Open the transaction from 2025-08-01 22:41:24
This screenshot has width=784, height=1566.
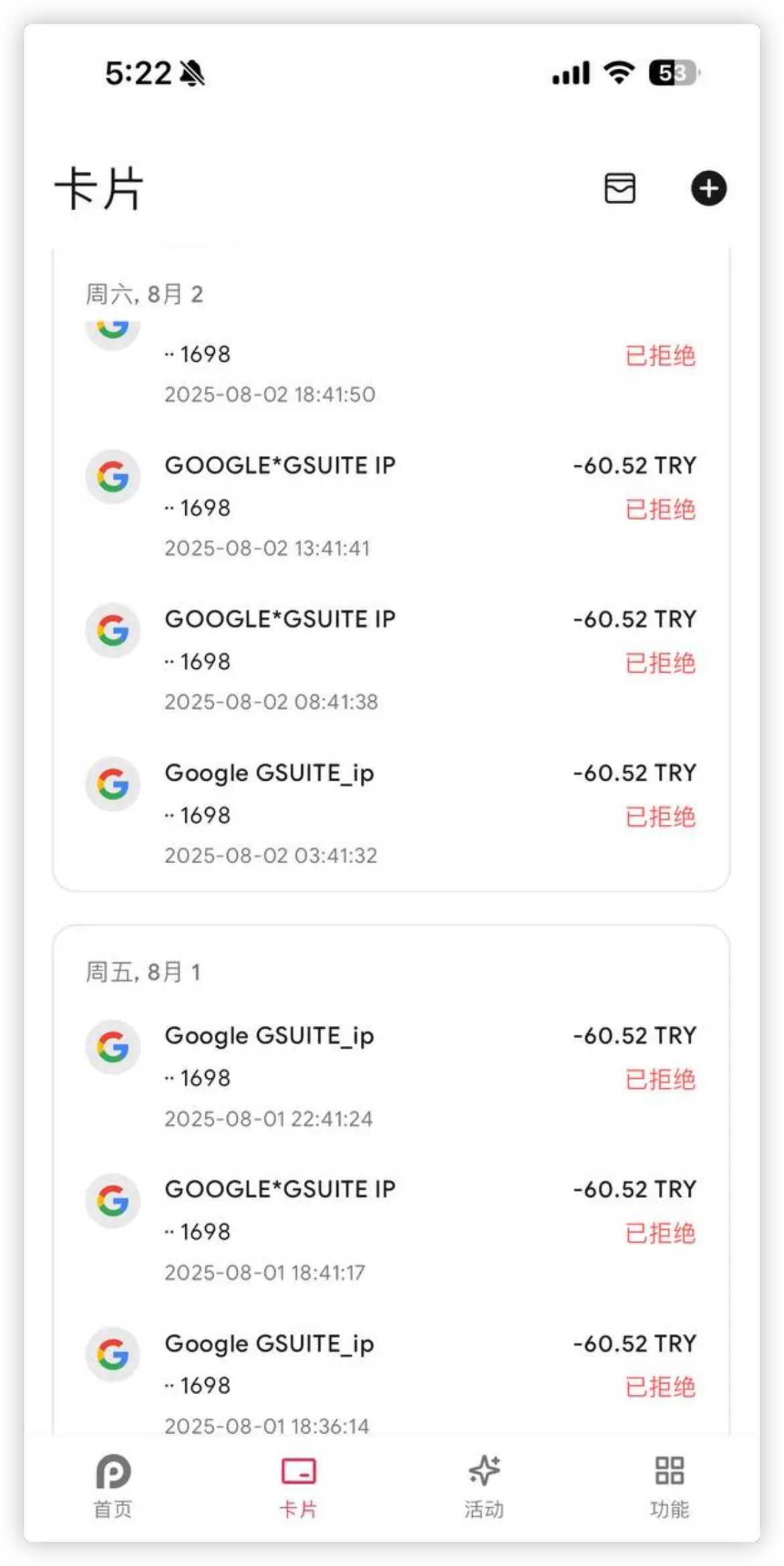pyautogui.click(x=391, y=1075)
